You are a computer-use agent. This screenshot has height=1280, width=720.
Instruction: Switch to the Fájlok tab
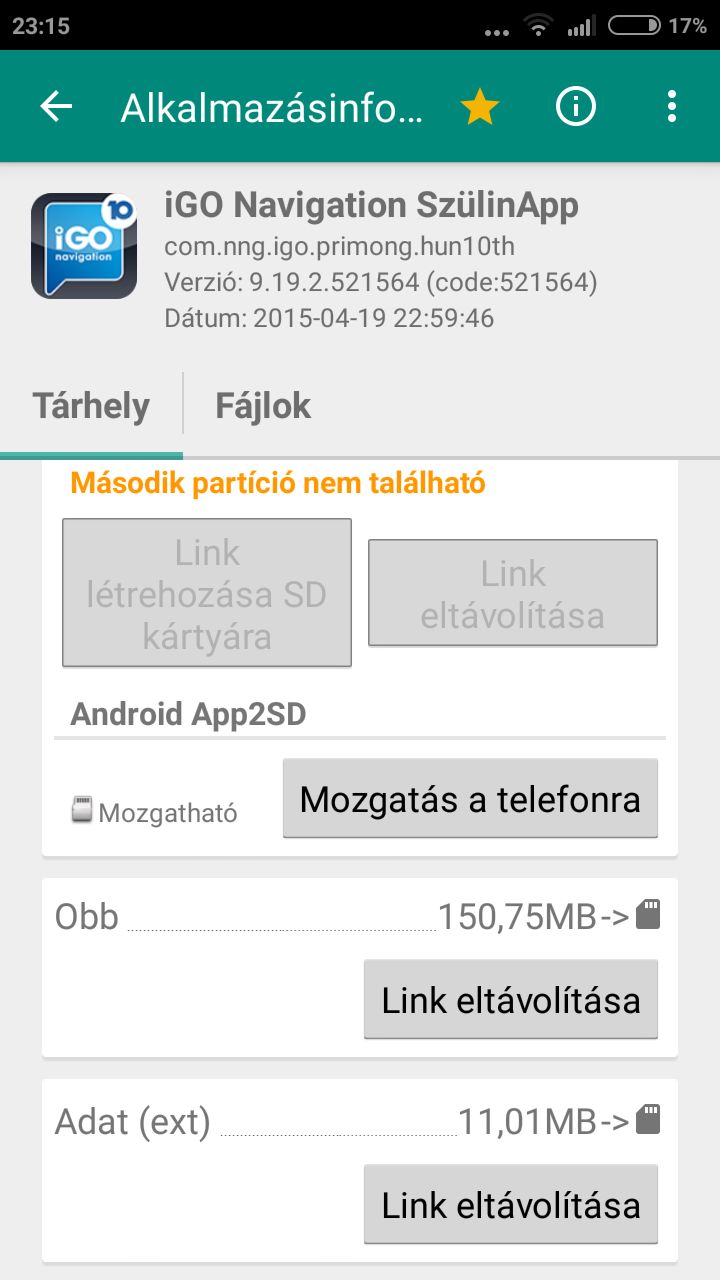pyautogui.click(x=263, y=406)
